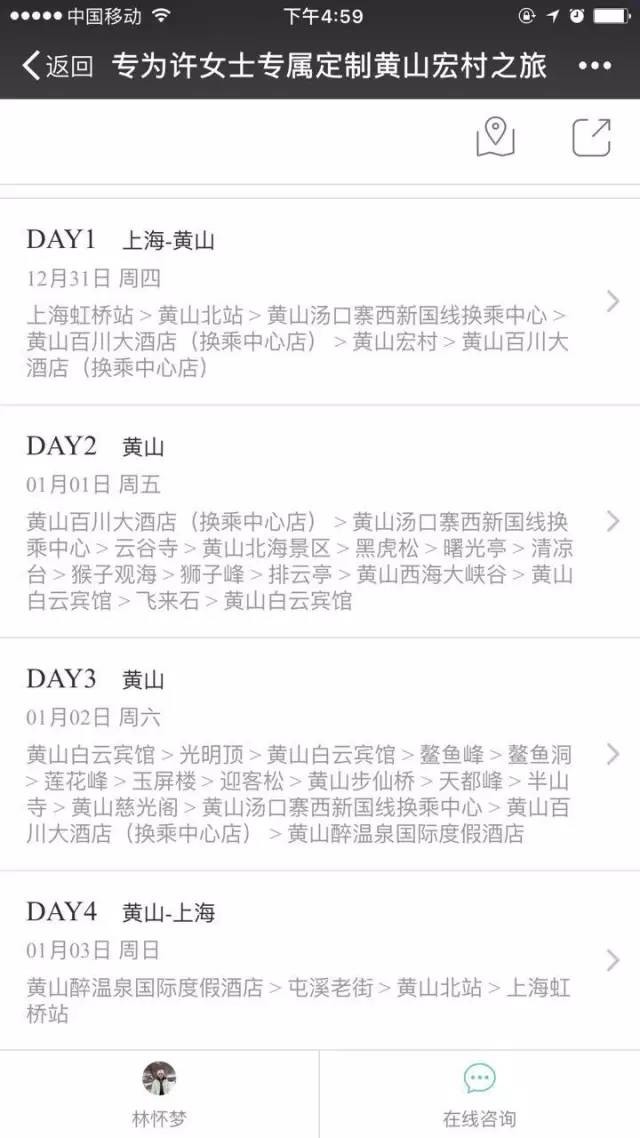Screen dimensions: 640x1138
Task: Share this itinerary
Action: [591, 138]
